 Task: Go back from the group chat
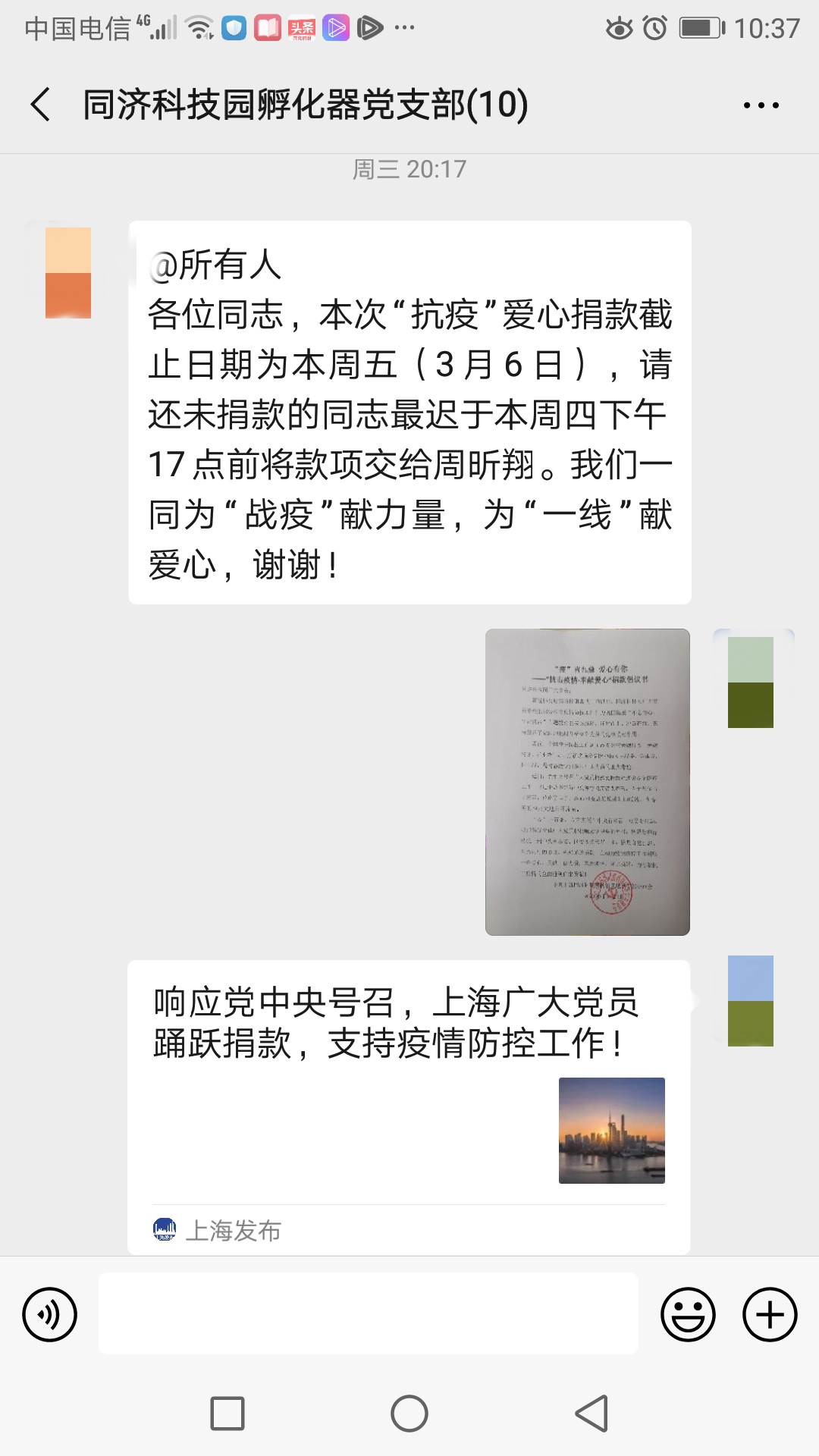[41, 105]
